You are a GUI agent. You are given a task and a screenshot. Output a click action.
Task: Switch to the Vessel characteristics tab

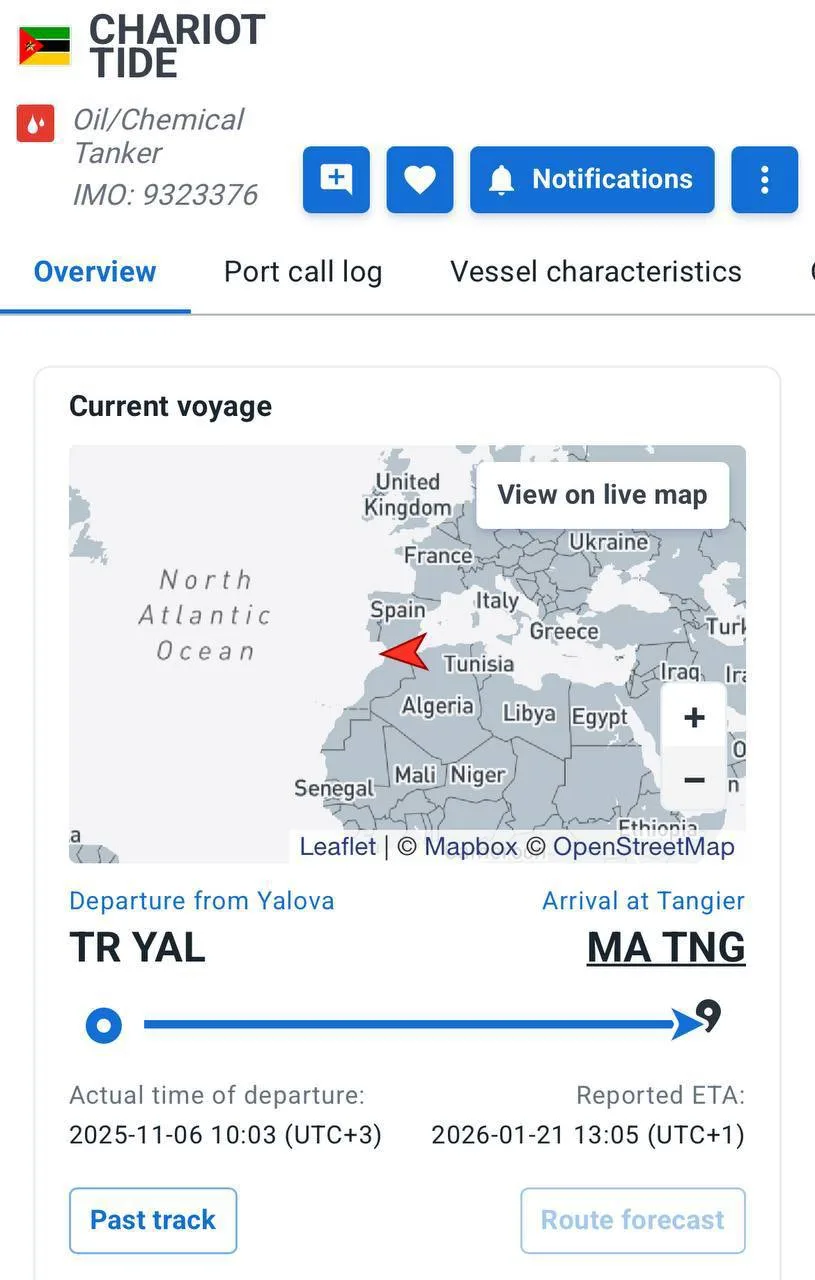pos(595,272)
